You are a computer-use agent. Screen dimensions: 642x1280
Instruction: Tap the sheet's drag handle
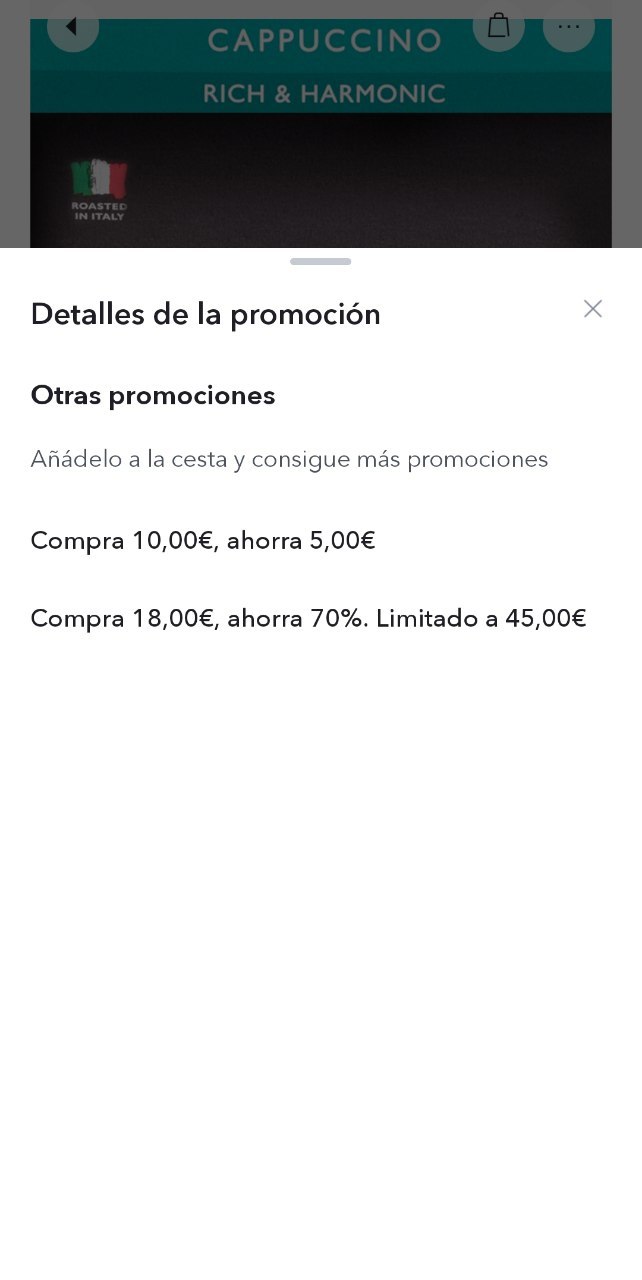(x=321, y=261)
